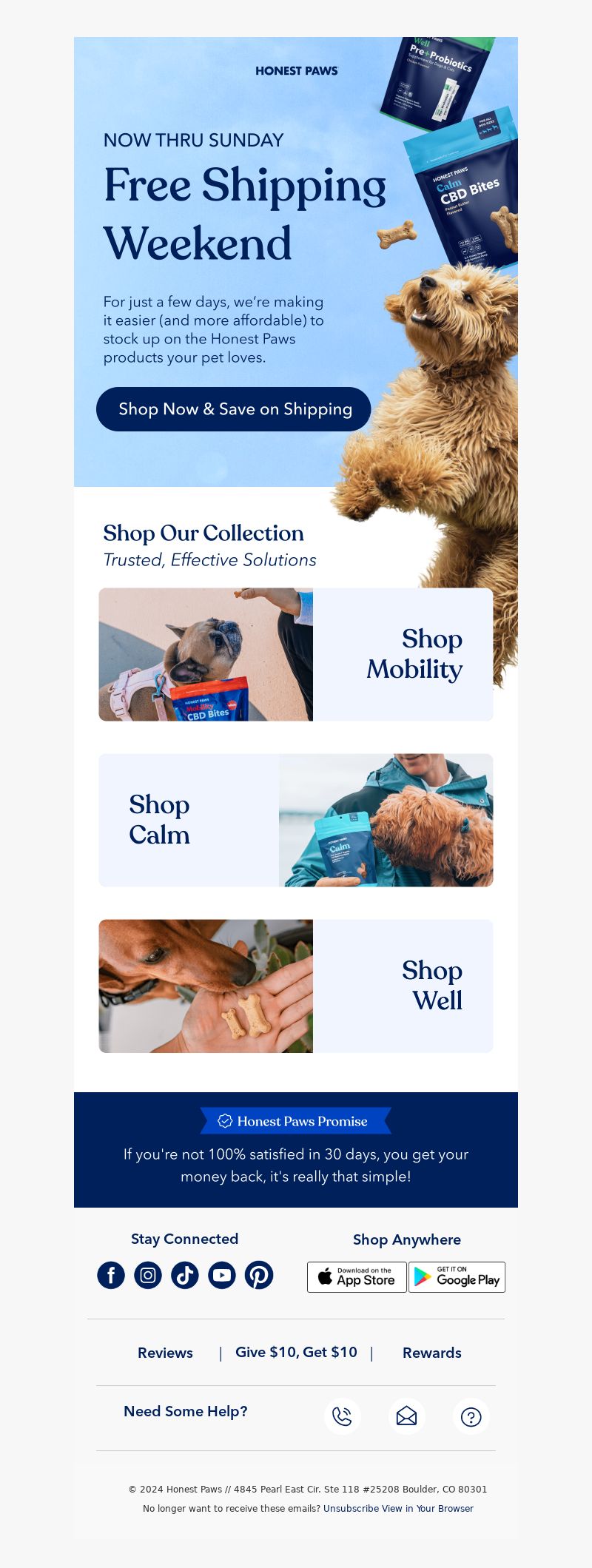Viewport: 592px width, 1568px height.
Task: Open the Instagram profile icon
Action: 148,1275
